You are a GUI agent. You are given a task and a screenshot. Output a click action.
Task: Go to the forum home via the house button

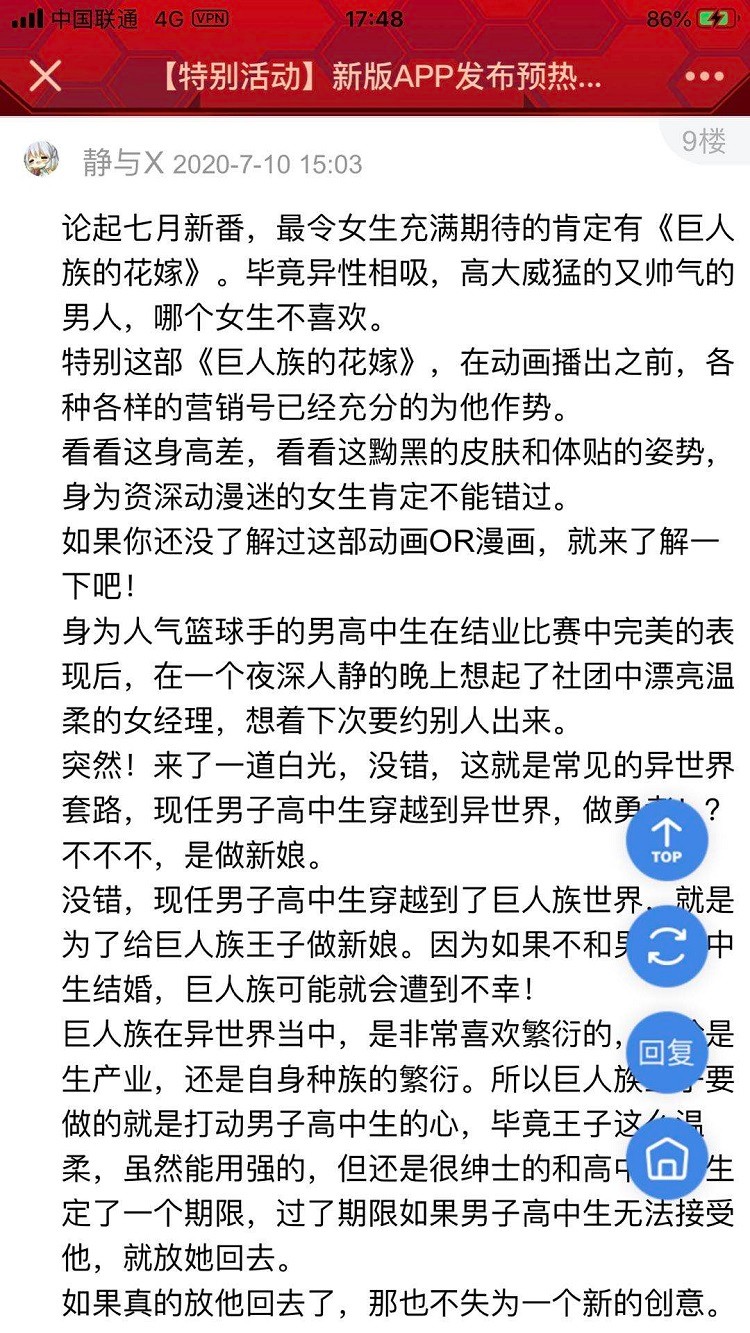667,1159
